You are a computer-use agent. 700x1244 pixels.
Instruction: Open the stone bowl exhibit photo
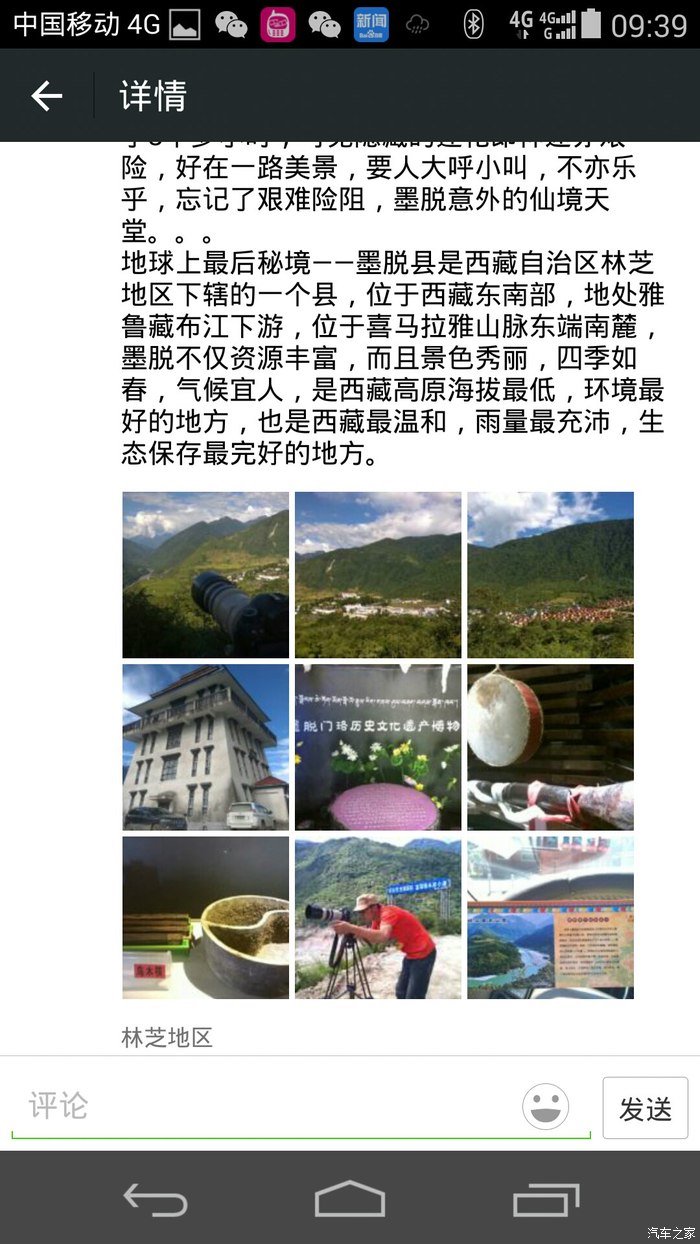coord(205,918)
